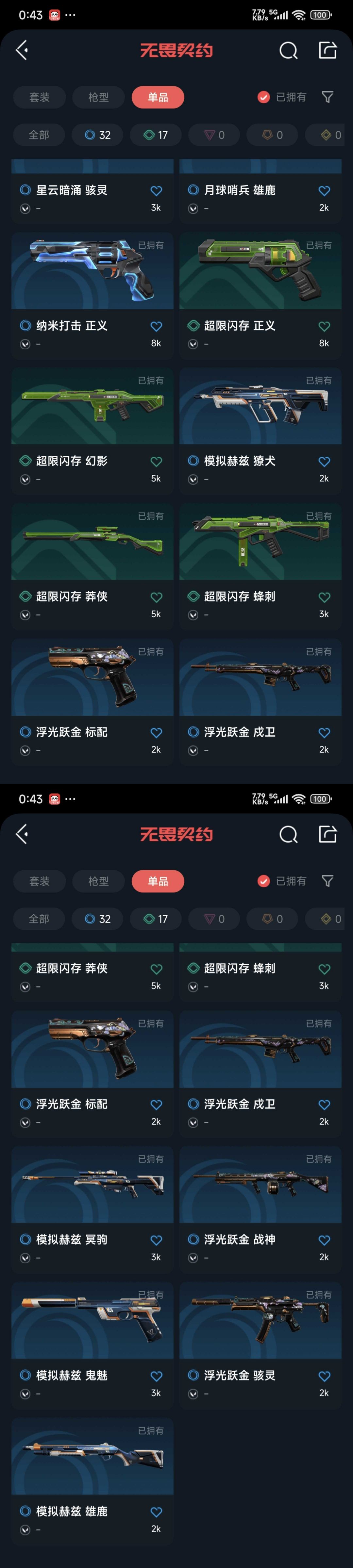Like the 星云暗涌 骇灵 skin
Screen dimensions: 353x1568
[x=157, y=190]
